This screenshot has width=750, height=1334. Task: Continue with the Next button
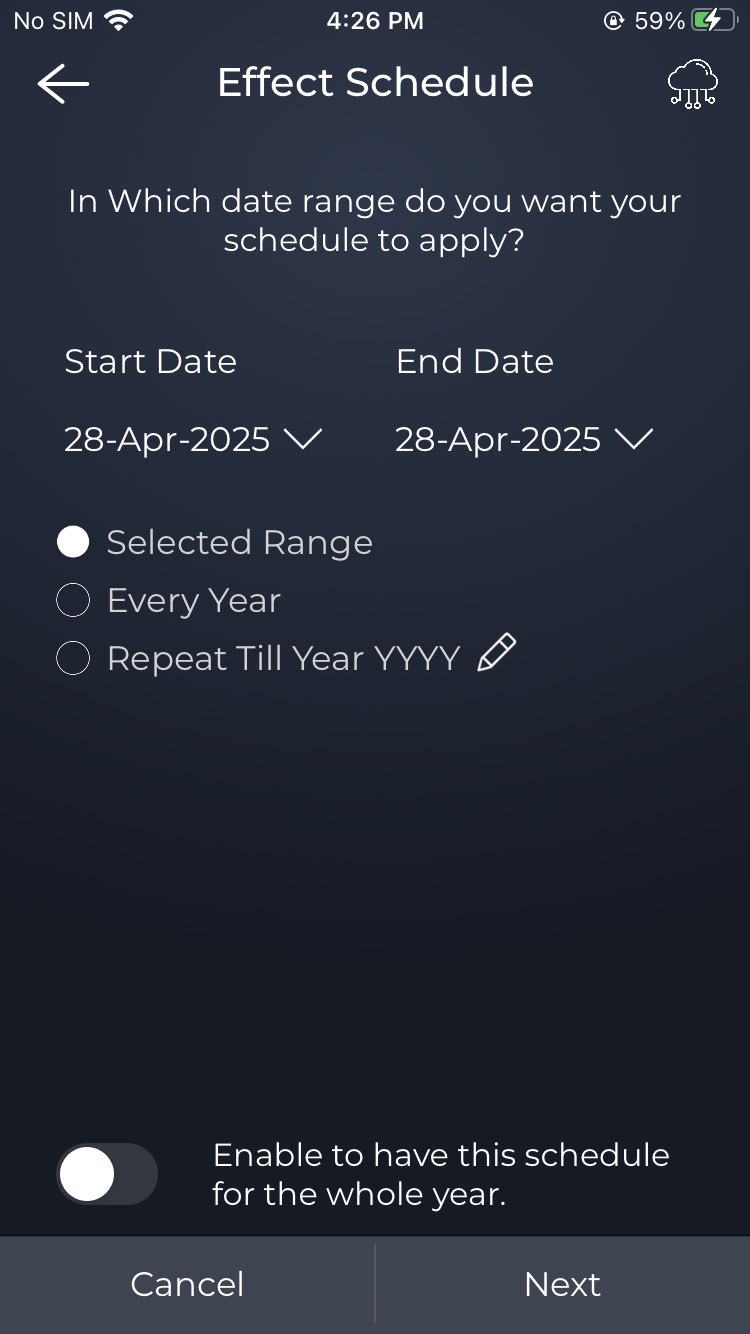[x=562, y=1285]
